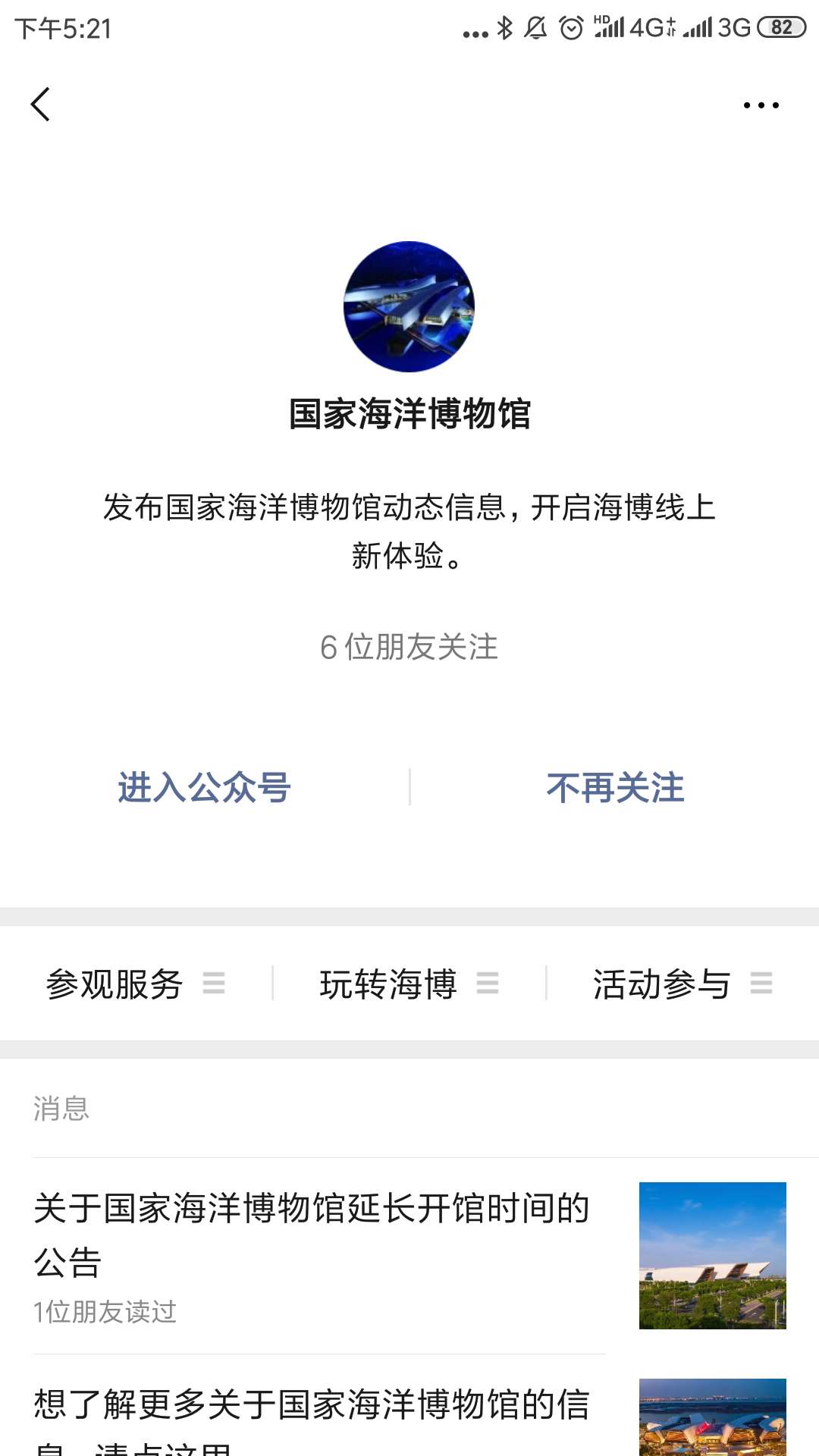Expand the 活动参与 submenu
Image resolution: width=819 pixels, height=1456 pixels.
pyautogui.click(x=761, y=984)
